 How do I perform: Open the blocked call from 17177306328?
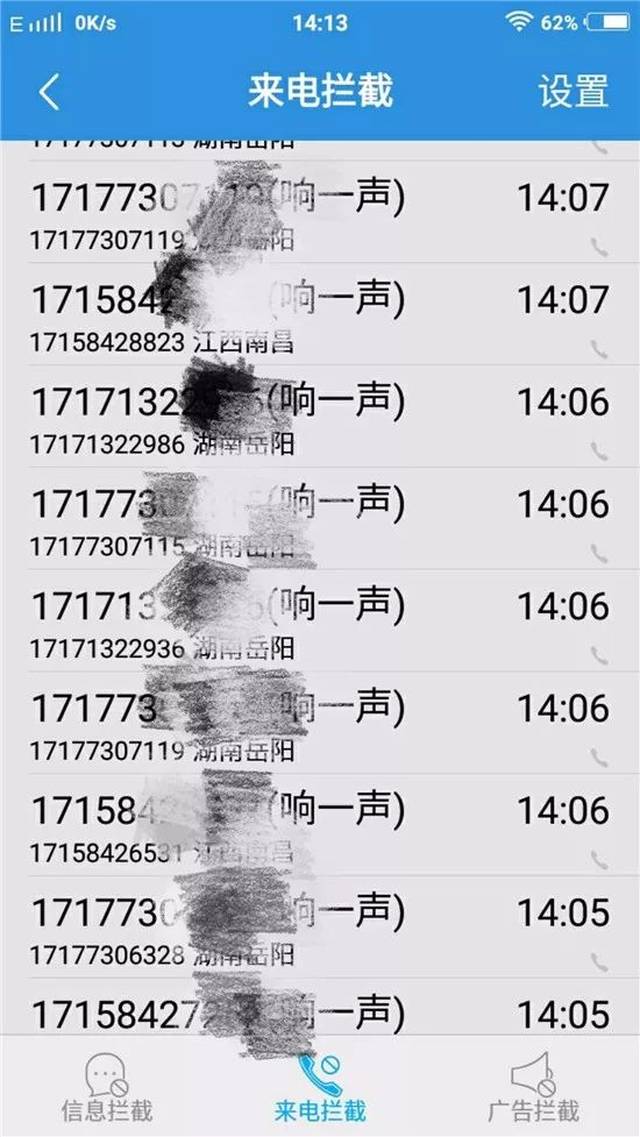click(320, 928)
